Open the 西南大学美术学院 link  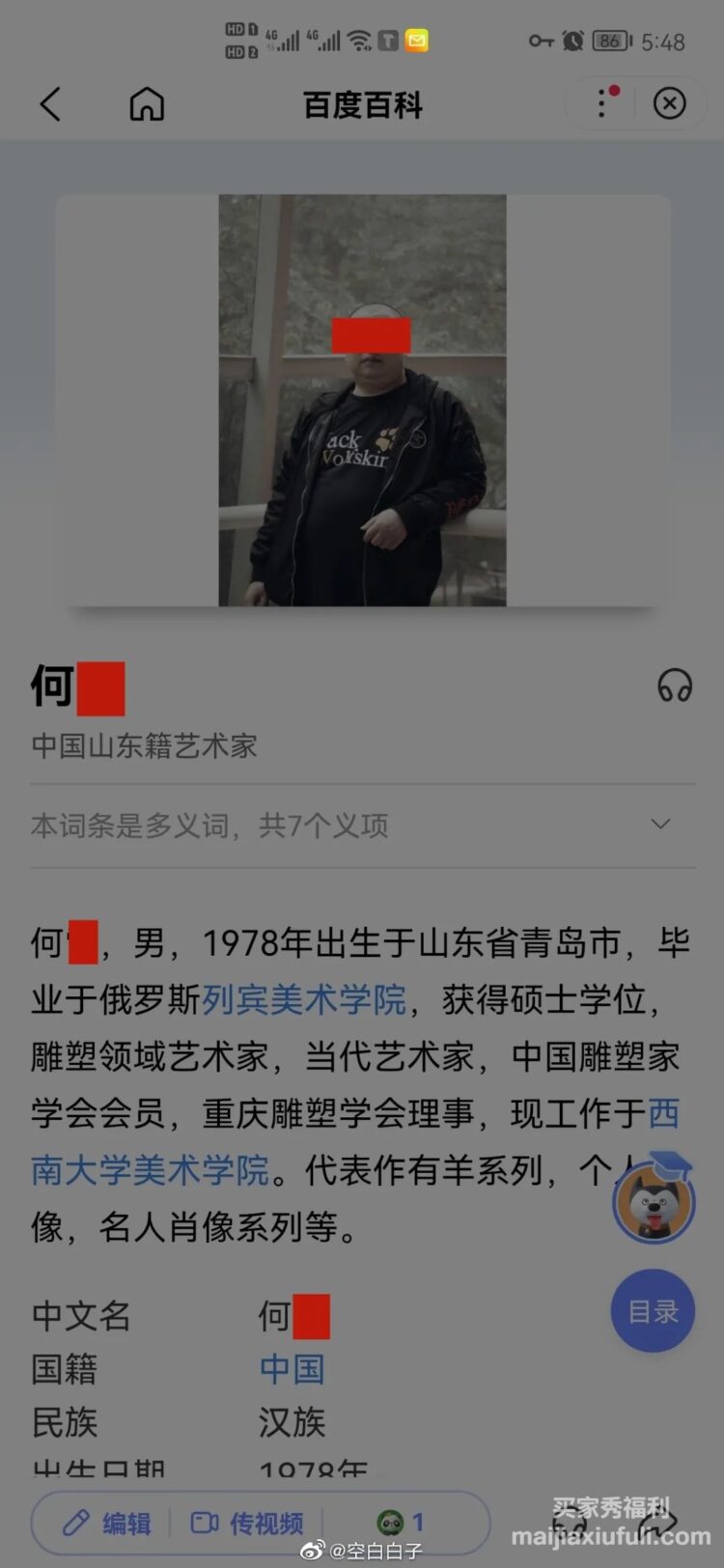(150, 1170)
